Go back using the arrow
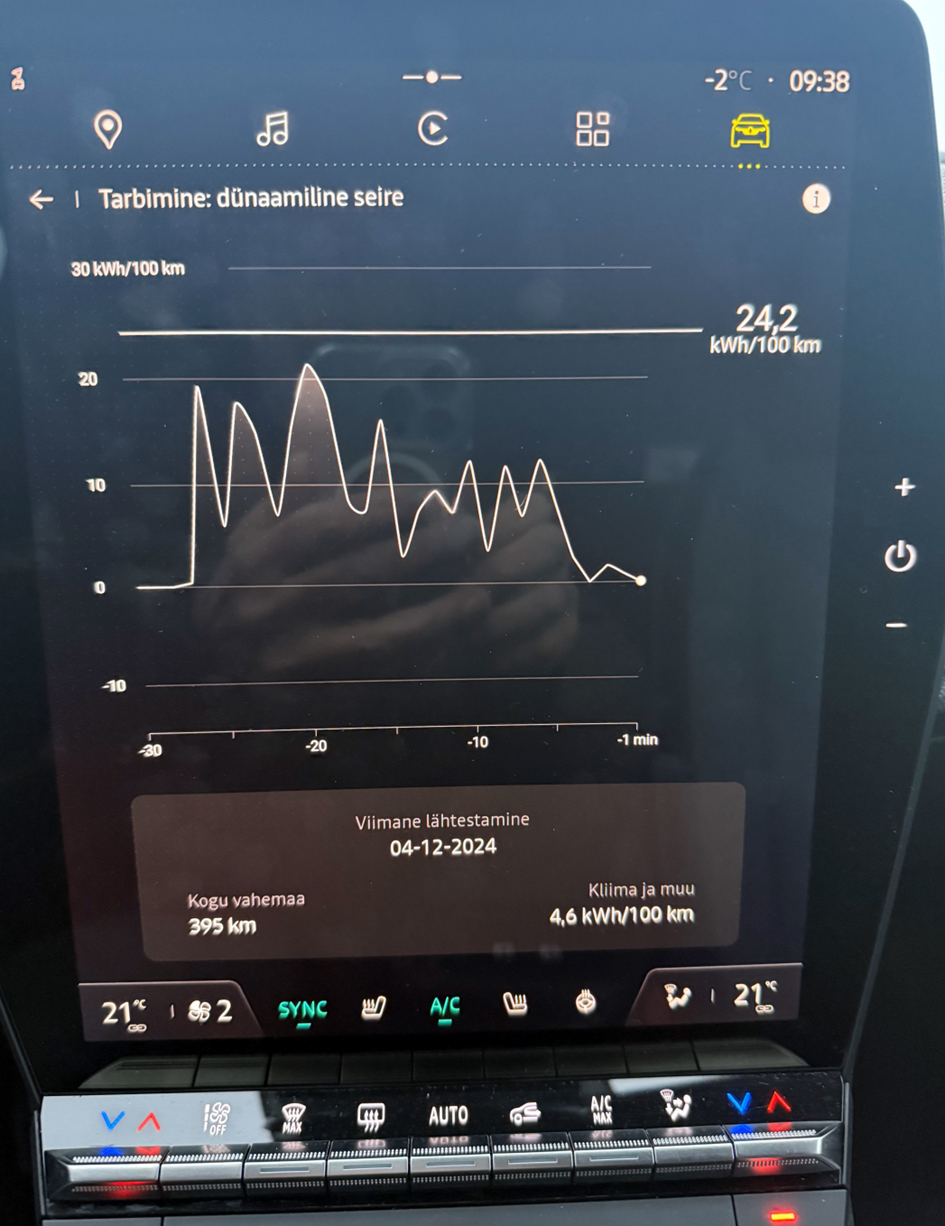945x1226 pixels. click(x=41, y=200)
